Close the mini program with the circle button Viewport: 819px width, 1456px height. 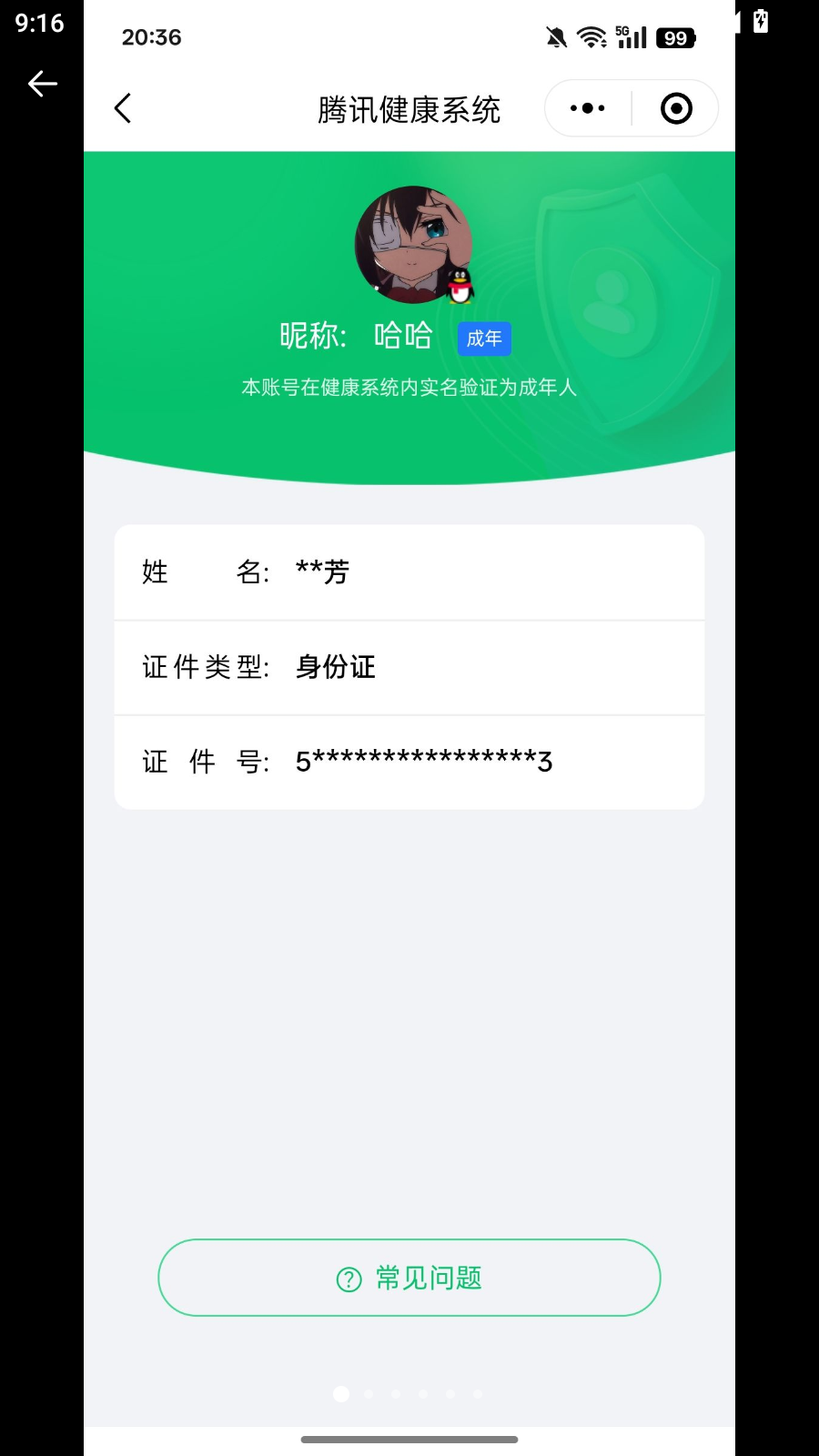point(676,108)
